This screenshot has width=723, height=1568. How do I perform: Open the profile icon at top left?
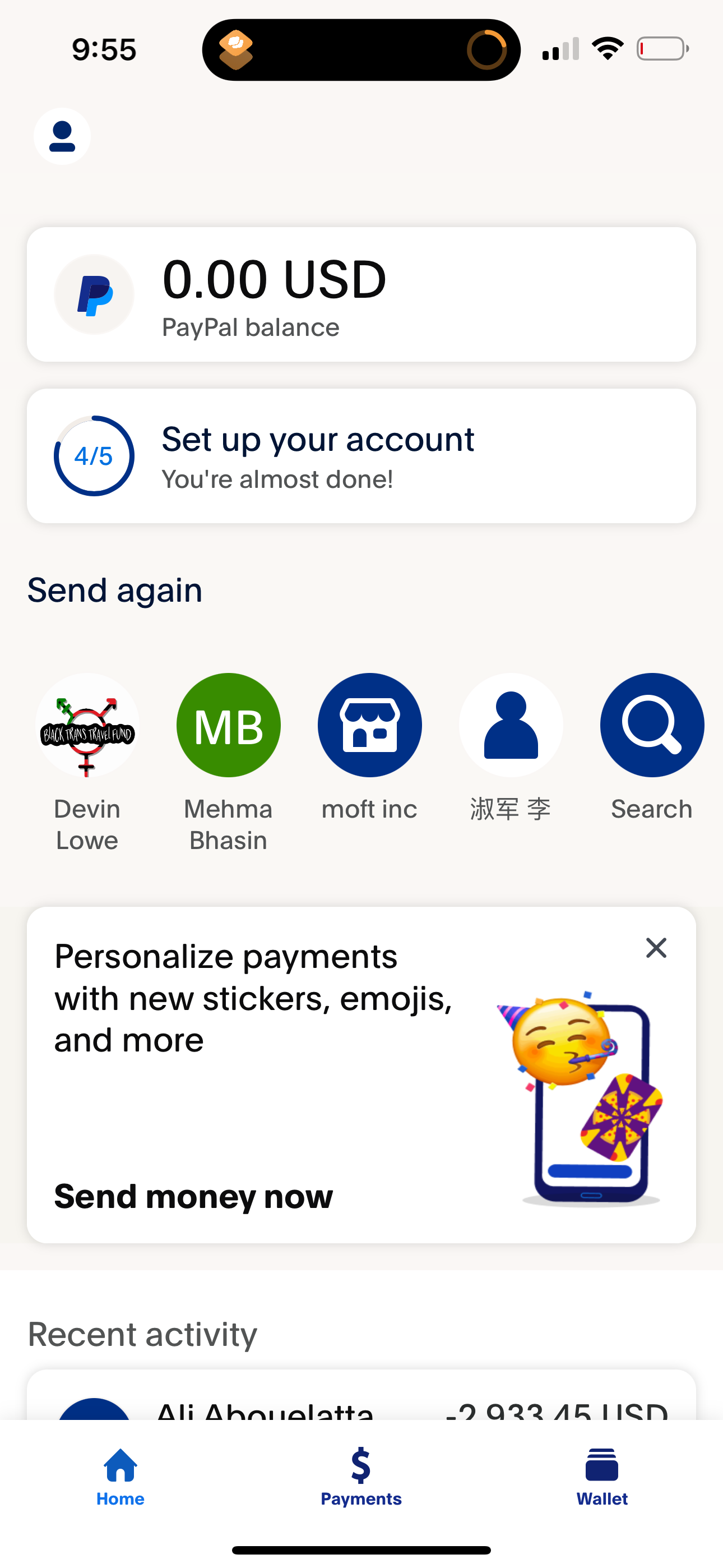(62, 136)
